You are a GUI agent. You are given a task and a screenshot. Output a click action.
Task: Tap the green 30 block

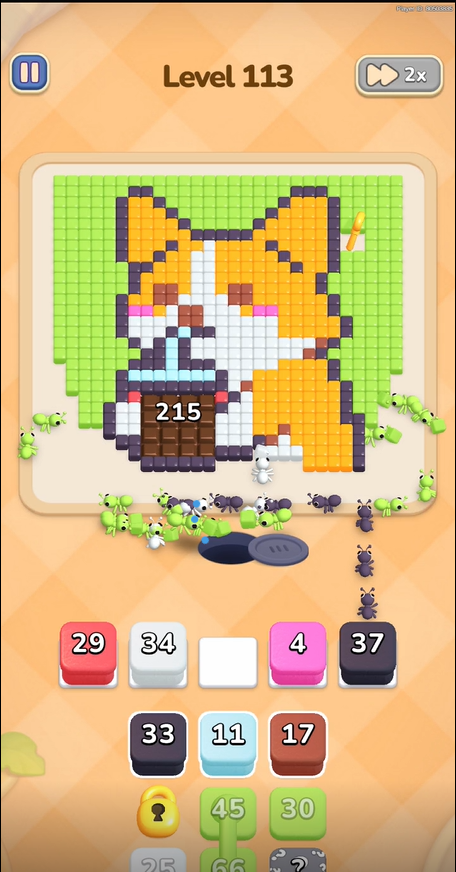point(298,813)
